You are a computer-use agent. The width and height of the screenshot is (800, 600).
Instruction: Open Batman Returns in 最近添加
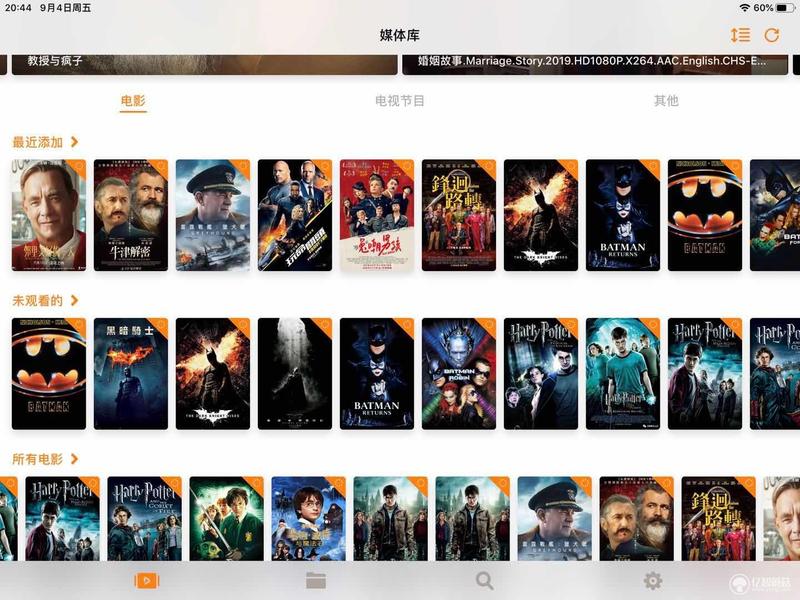click(623, 215)
